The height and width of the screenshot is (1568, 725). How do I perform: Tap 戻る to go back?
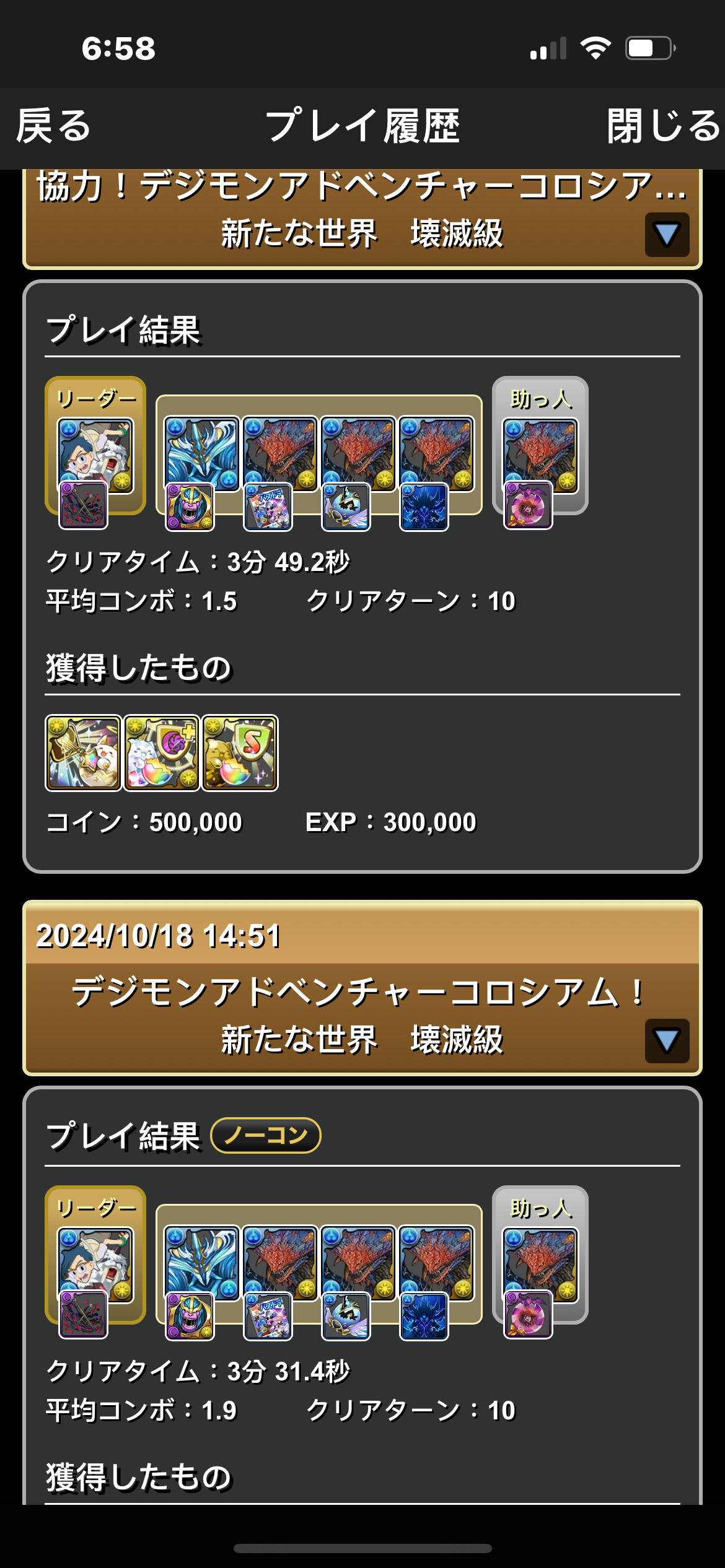[x=53, y=126]
